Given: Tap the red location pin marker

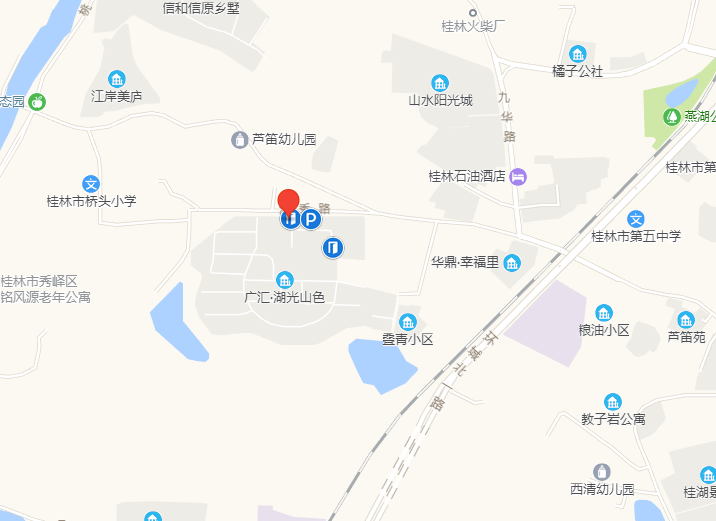Looking at the screenshot, I should tap(288, 203).
